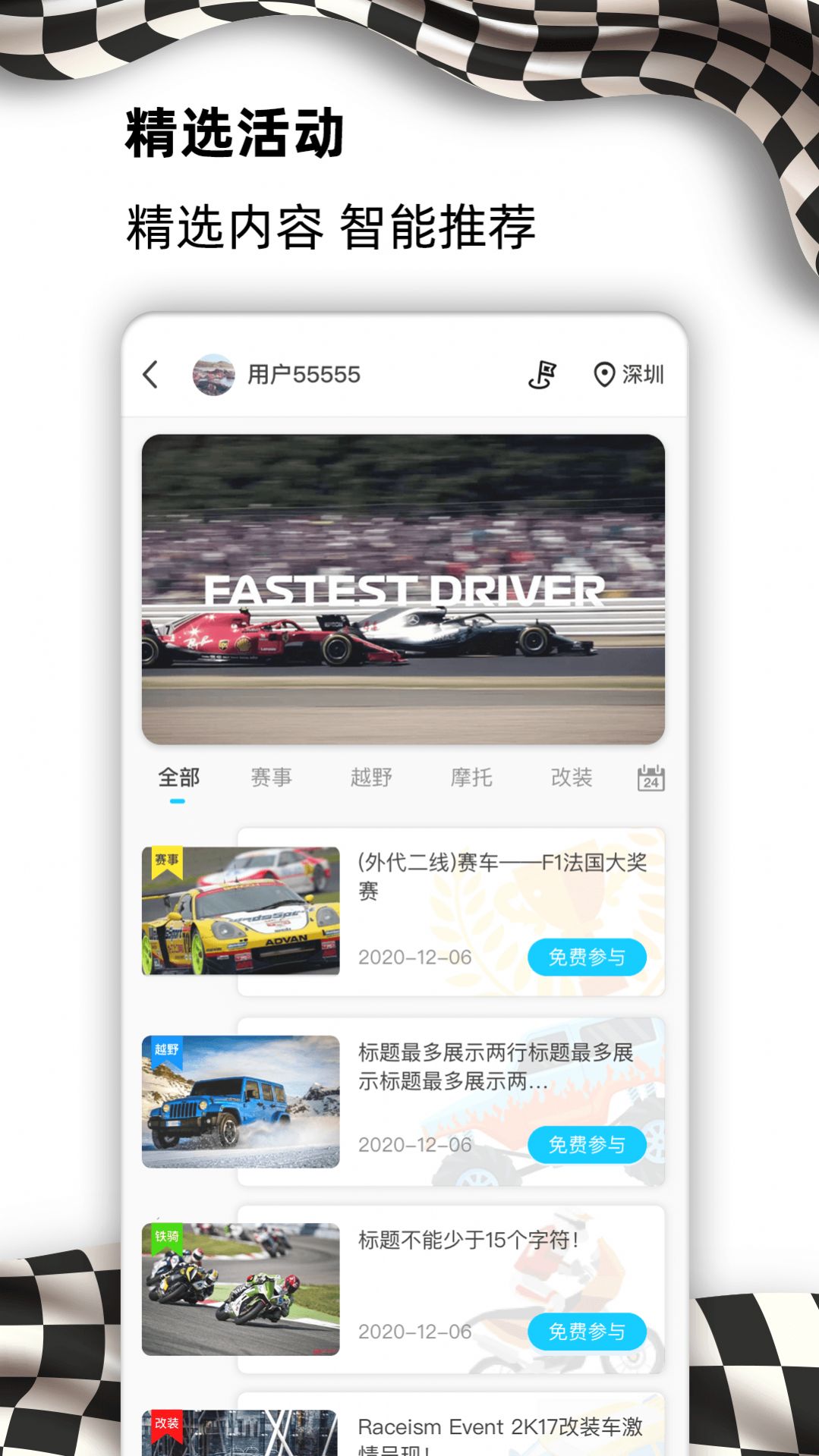Tap the flag activity icon in the top bar

tap(541, 373)
